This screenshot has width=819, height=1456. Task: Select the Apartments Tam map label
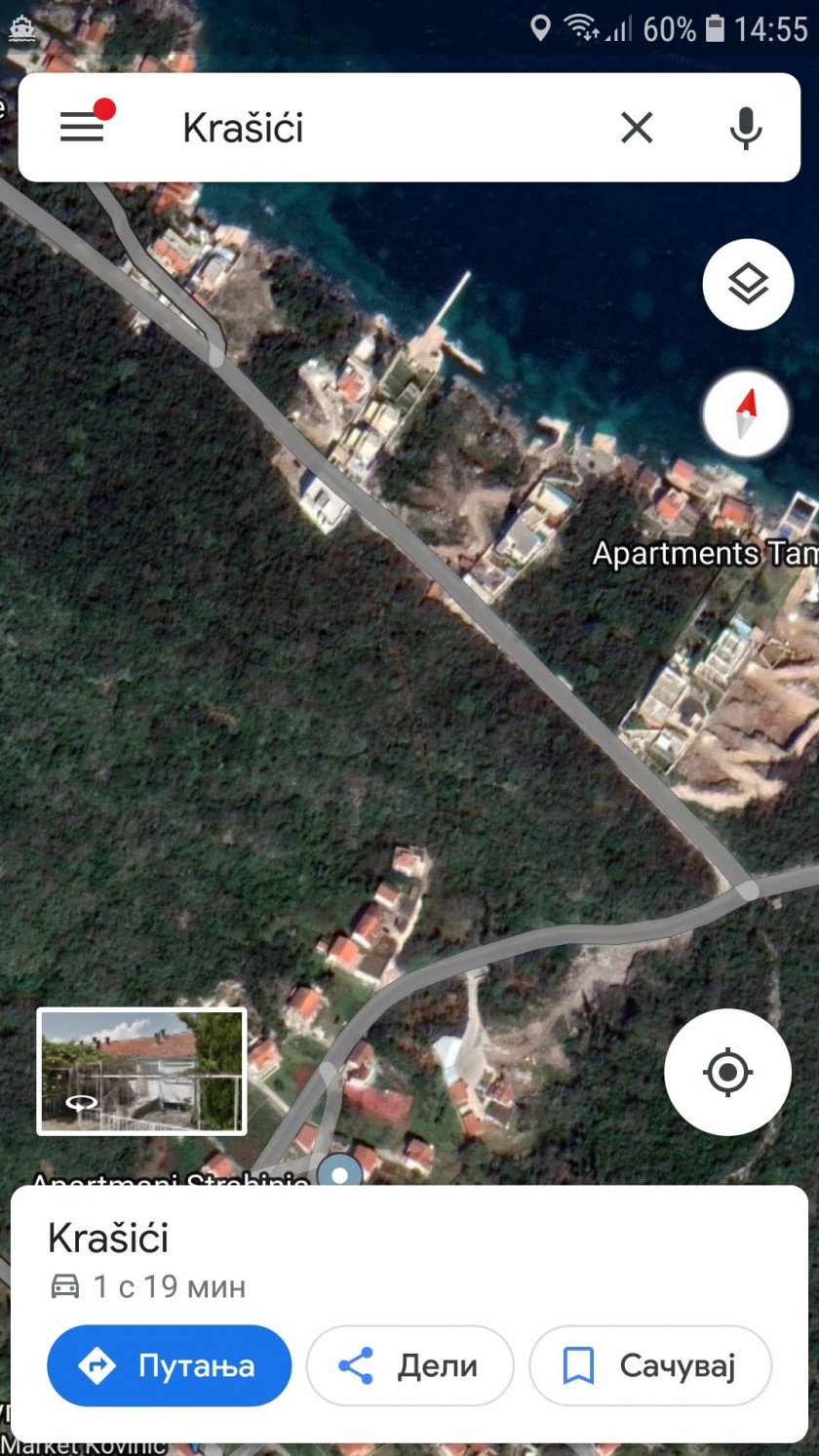(x=705, y=554)
